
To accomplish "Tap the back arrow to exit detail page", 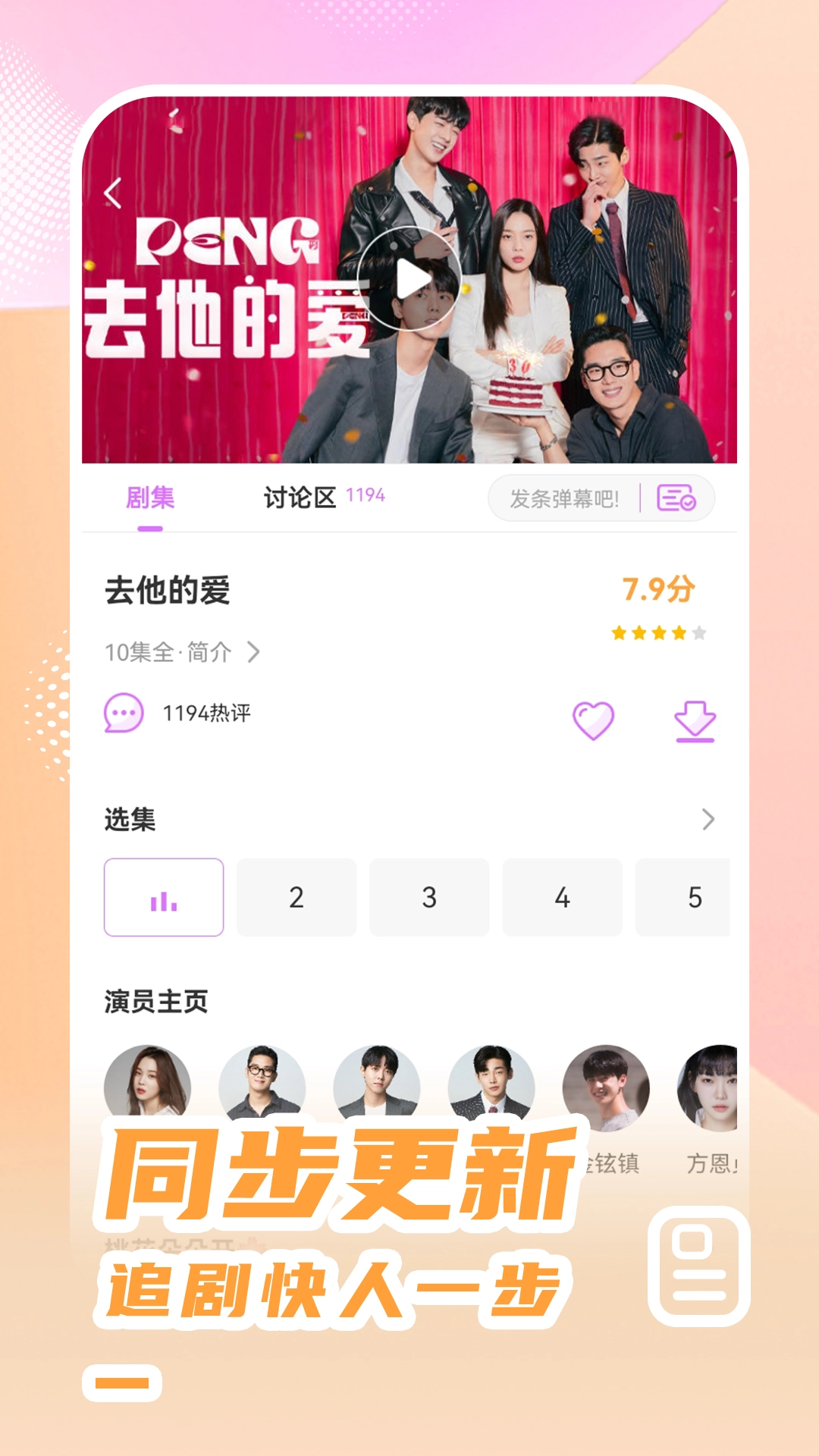I will (114, 193).
